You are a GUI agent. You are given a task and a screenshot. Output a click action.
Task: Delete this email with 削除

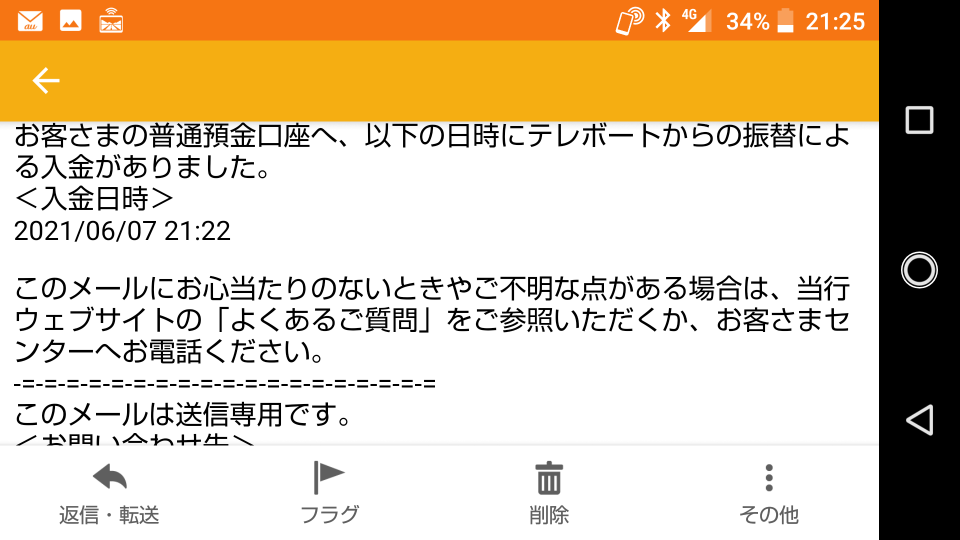point(548,493)
